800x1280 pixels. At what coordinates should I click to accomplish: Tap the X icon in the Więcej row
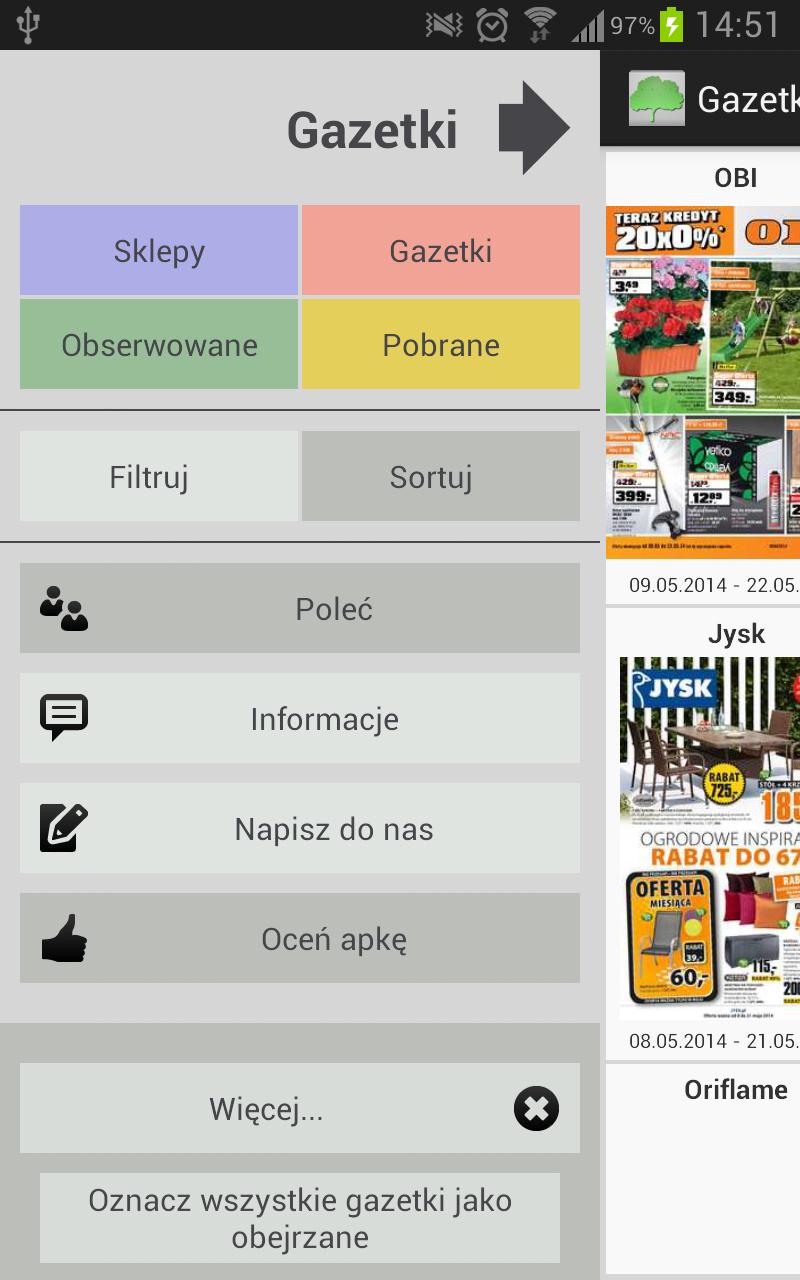536,1108
